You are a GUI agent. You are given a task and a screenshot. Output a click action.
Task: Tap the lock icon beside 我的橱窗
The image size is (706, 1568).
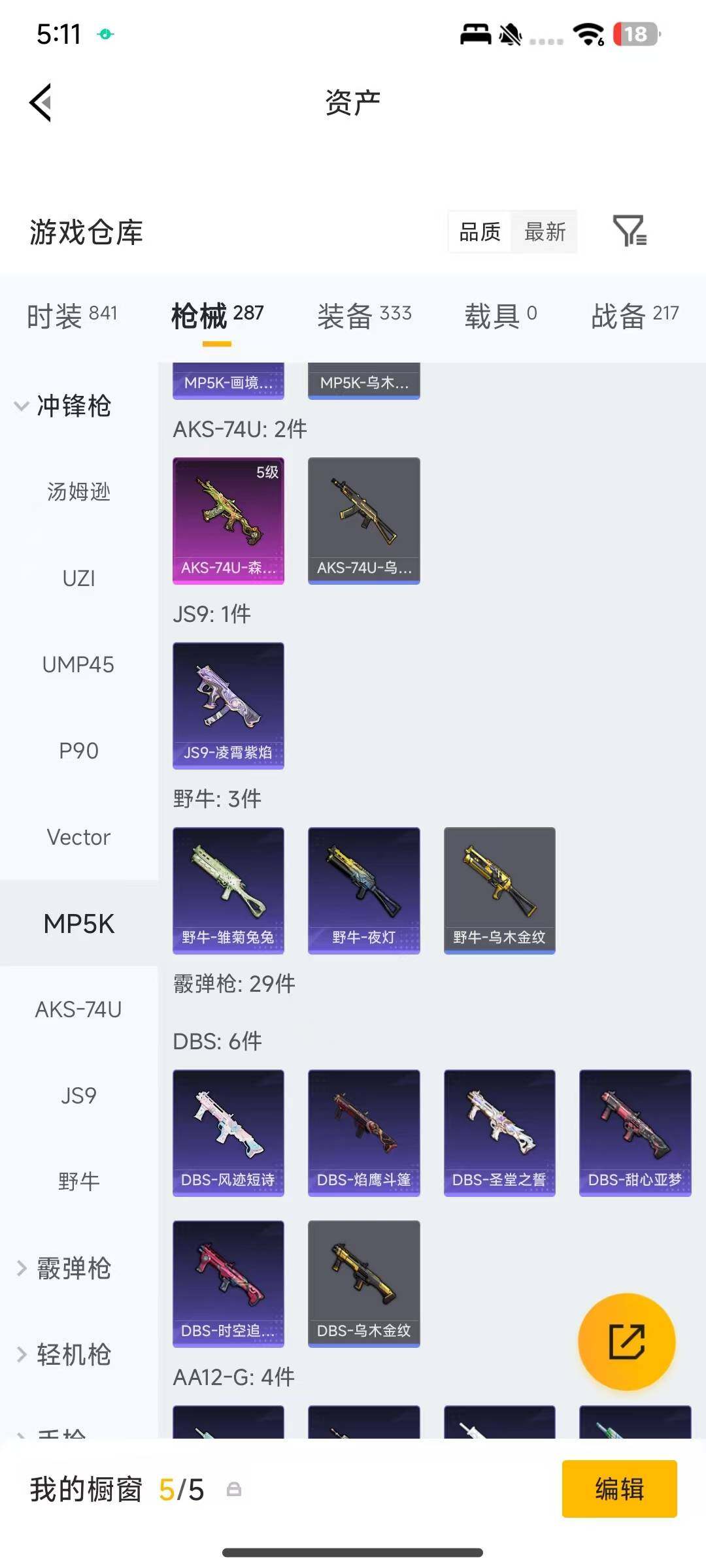(x=234, y=1491)
